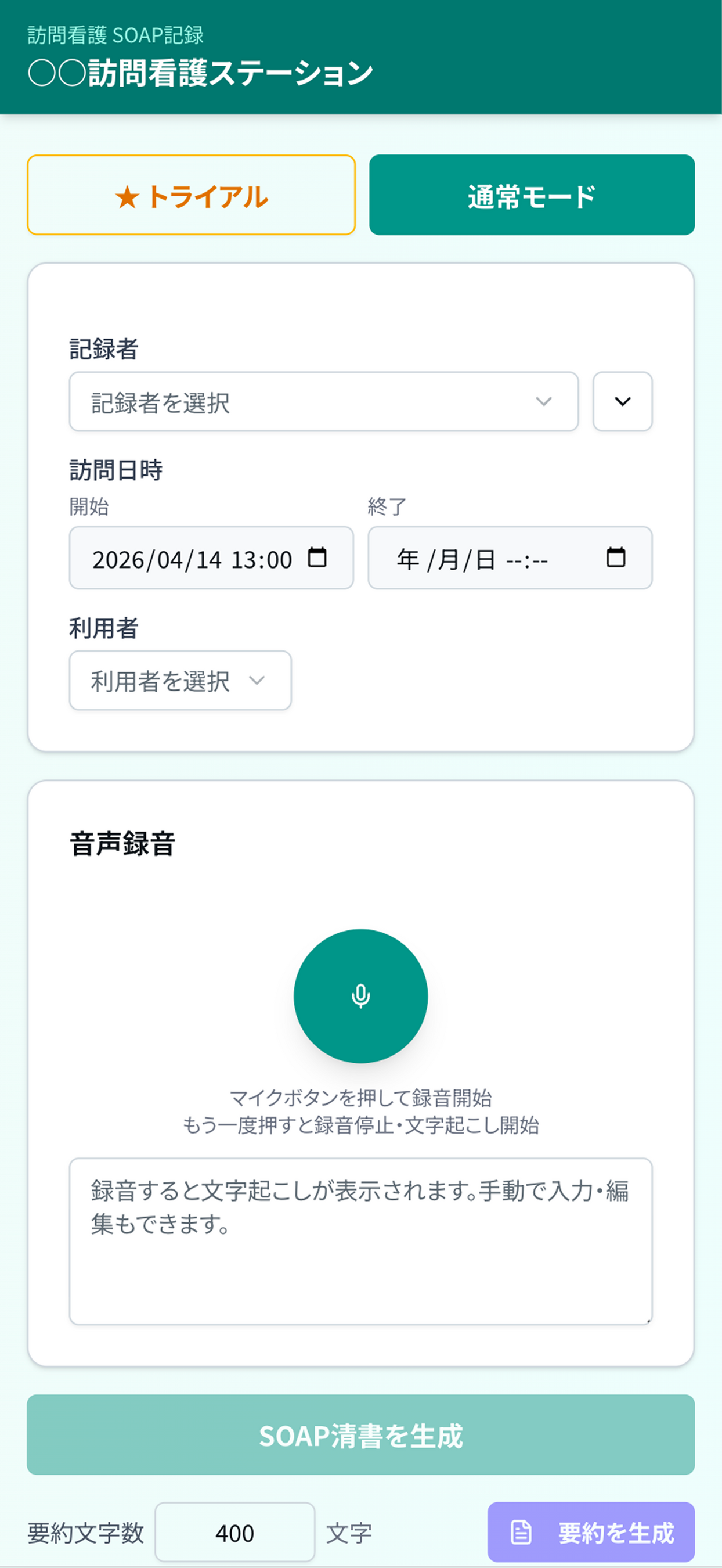Start recording with the microphone button
The height and width of the screenshot is (1568, 722).
360,996
